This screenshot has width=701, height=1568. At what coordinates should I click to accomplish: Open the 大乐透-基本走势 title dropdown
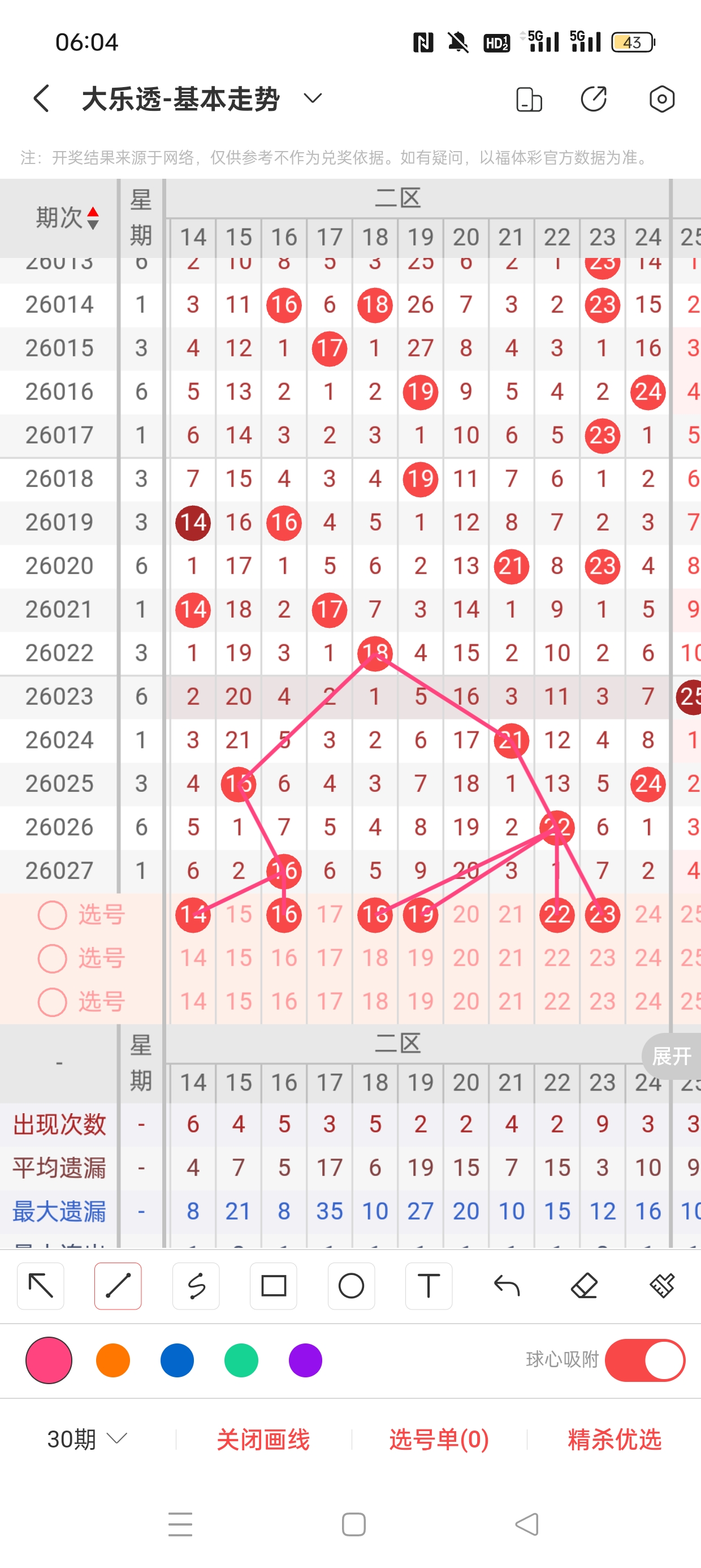click(x=313, y=98)
